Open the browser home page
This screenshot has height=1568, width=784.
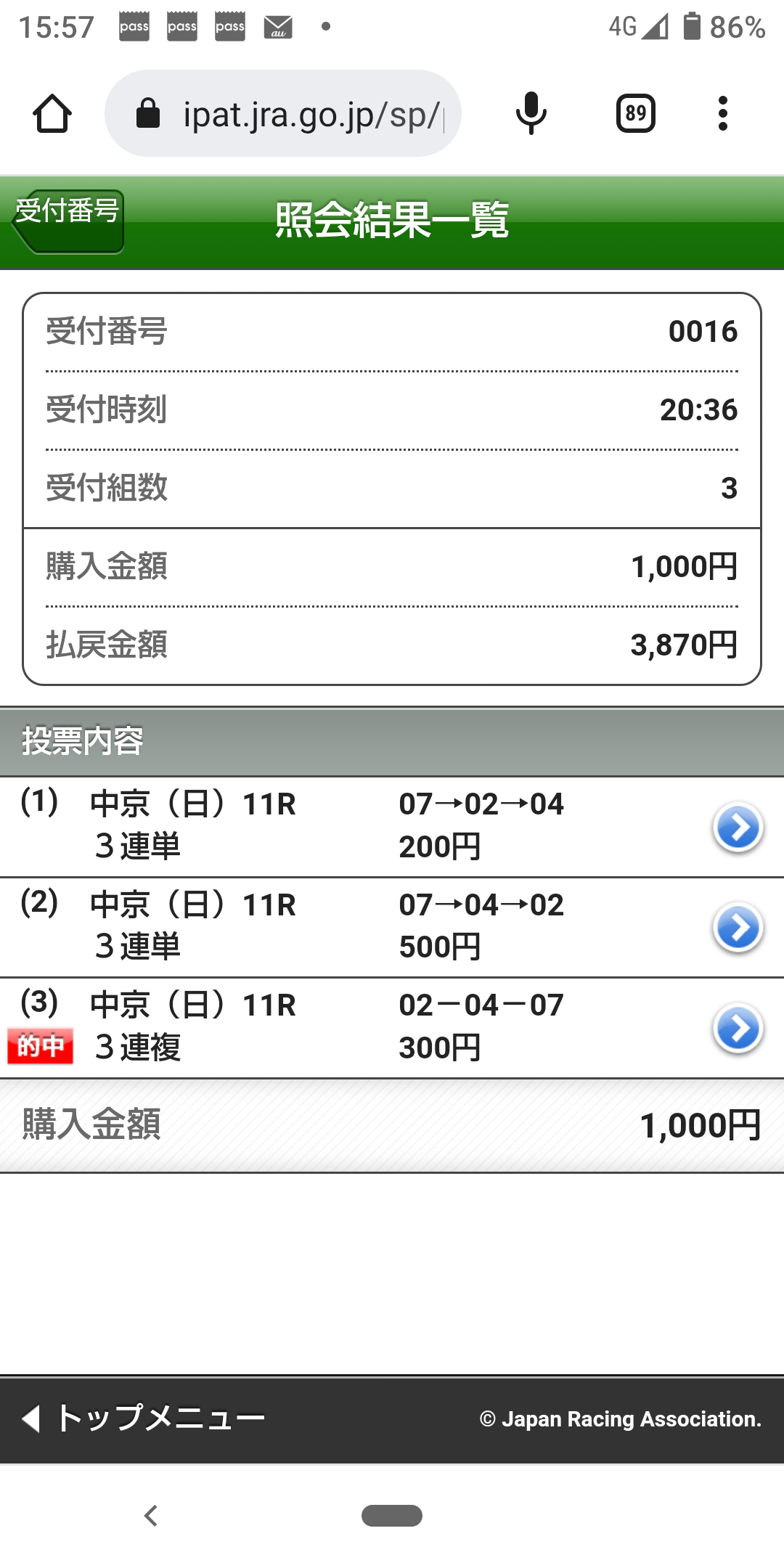pos(52,114)
